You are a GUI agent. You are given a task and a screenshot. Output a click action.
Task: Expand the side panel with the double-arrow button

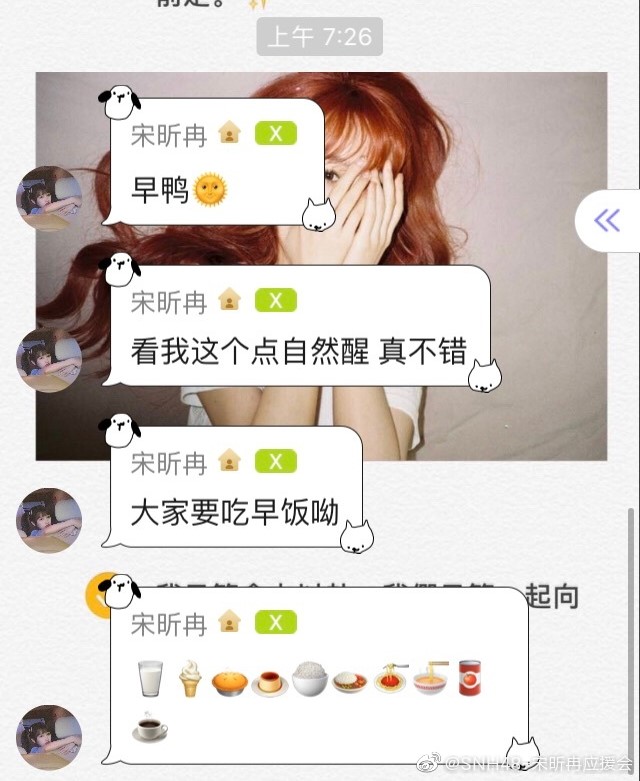[x=607, y=220]
